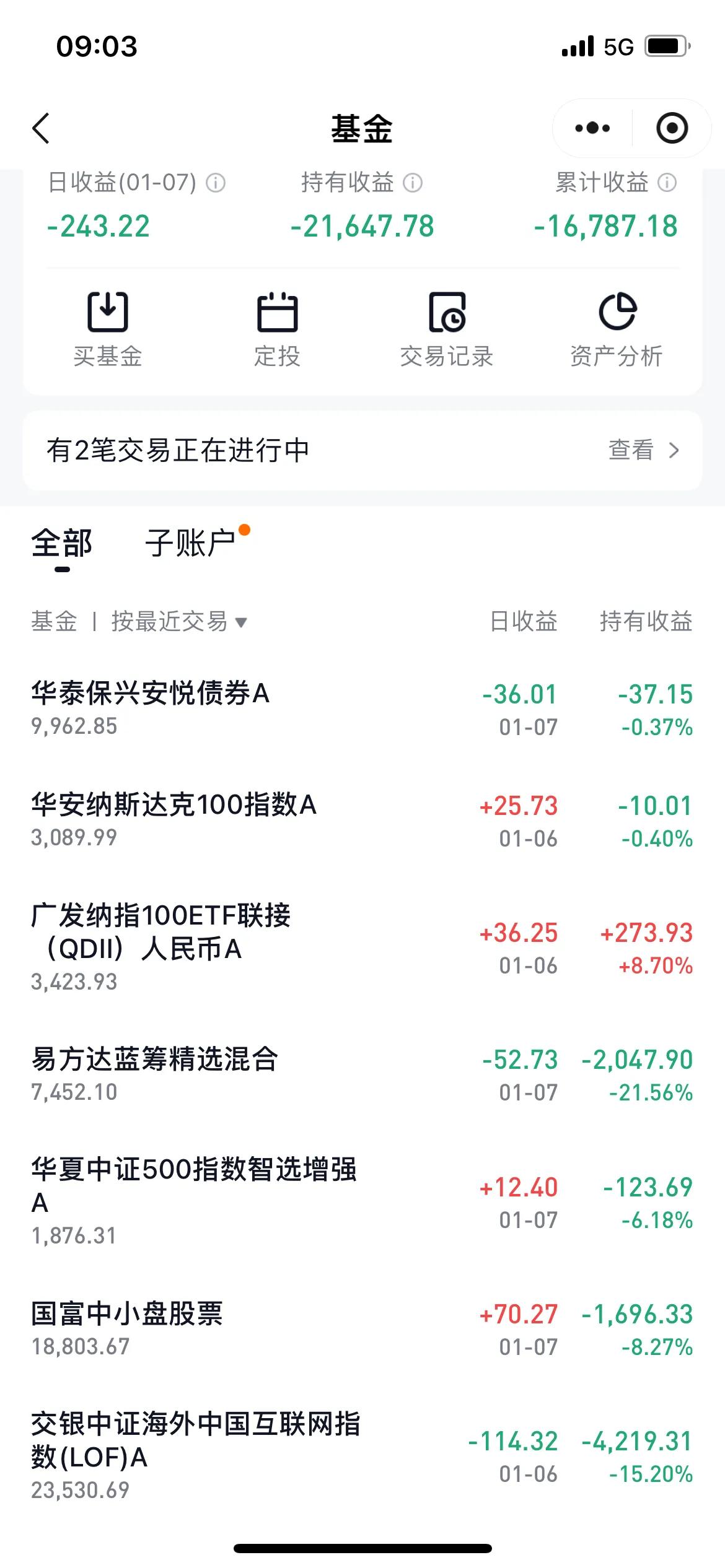Open the mini program more-options menu
The height and width of the screenshot is (1568, 725).
(x=592, y=128)
